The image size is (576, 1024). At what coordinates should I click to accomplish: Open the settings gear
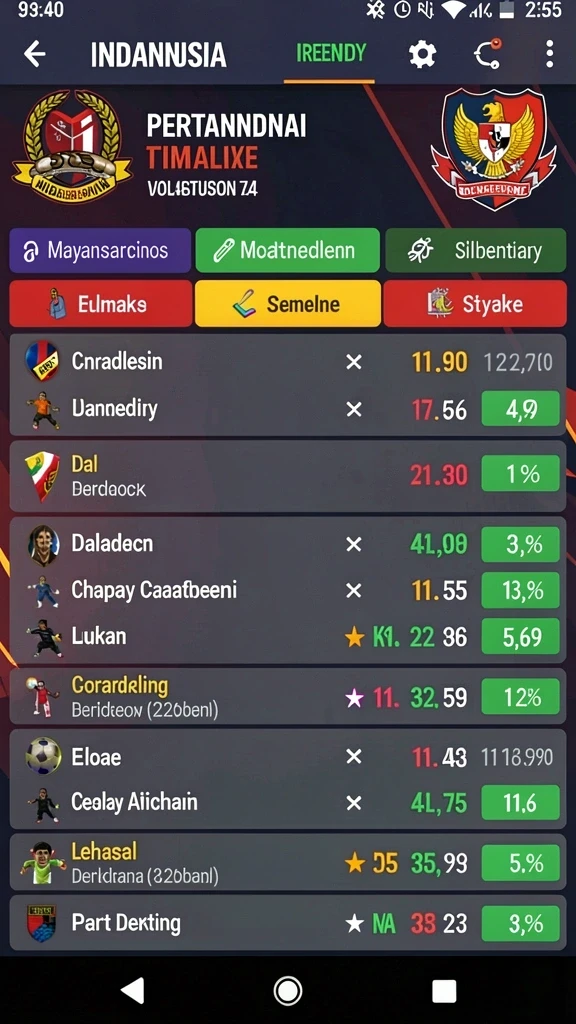pyautogui.click(x=423, y=54)
